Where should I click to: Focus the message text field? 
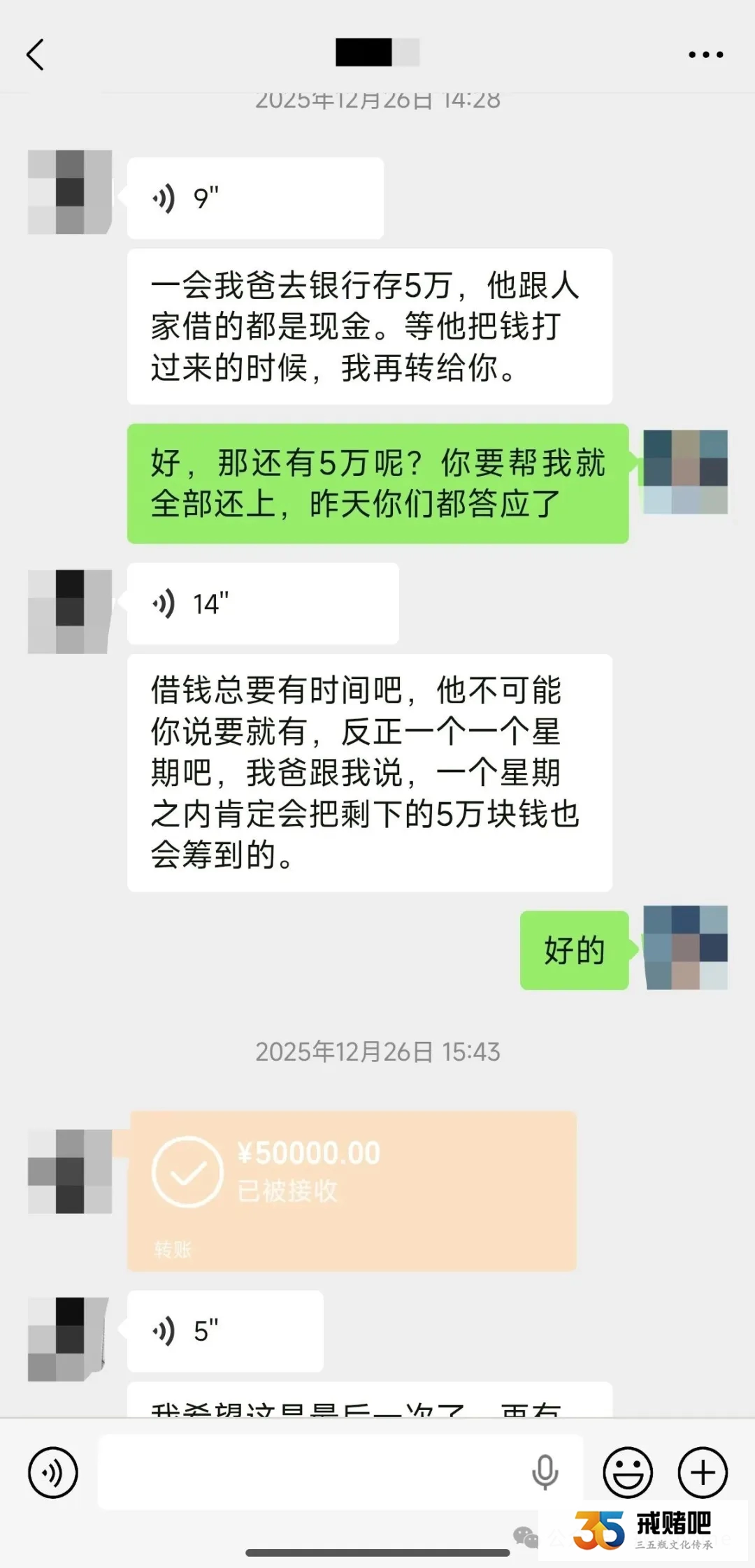click(x=308, y=1472)
